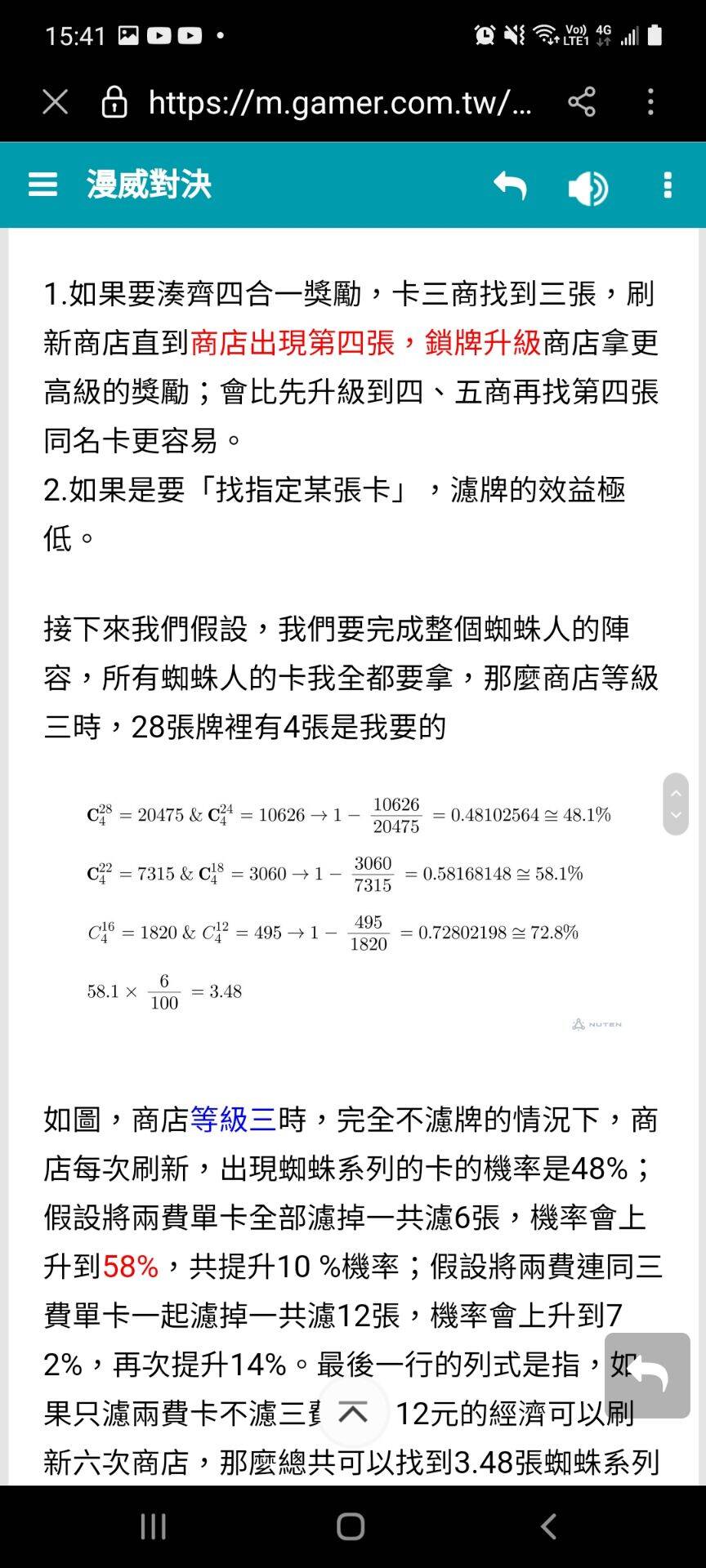Share this page from the browser bar
The image size is (706, 1568).
click(582, 102)
